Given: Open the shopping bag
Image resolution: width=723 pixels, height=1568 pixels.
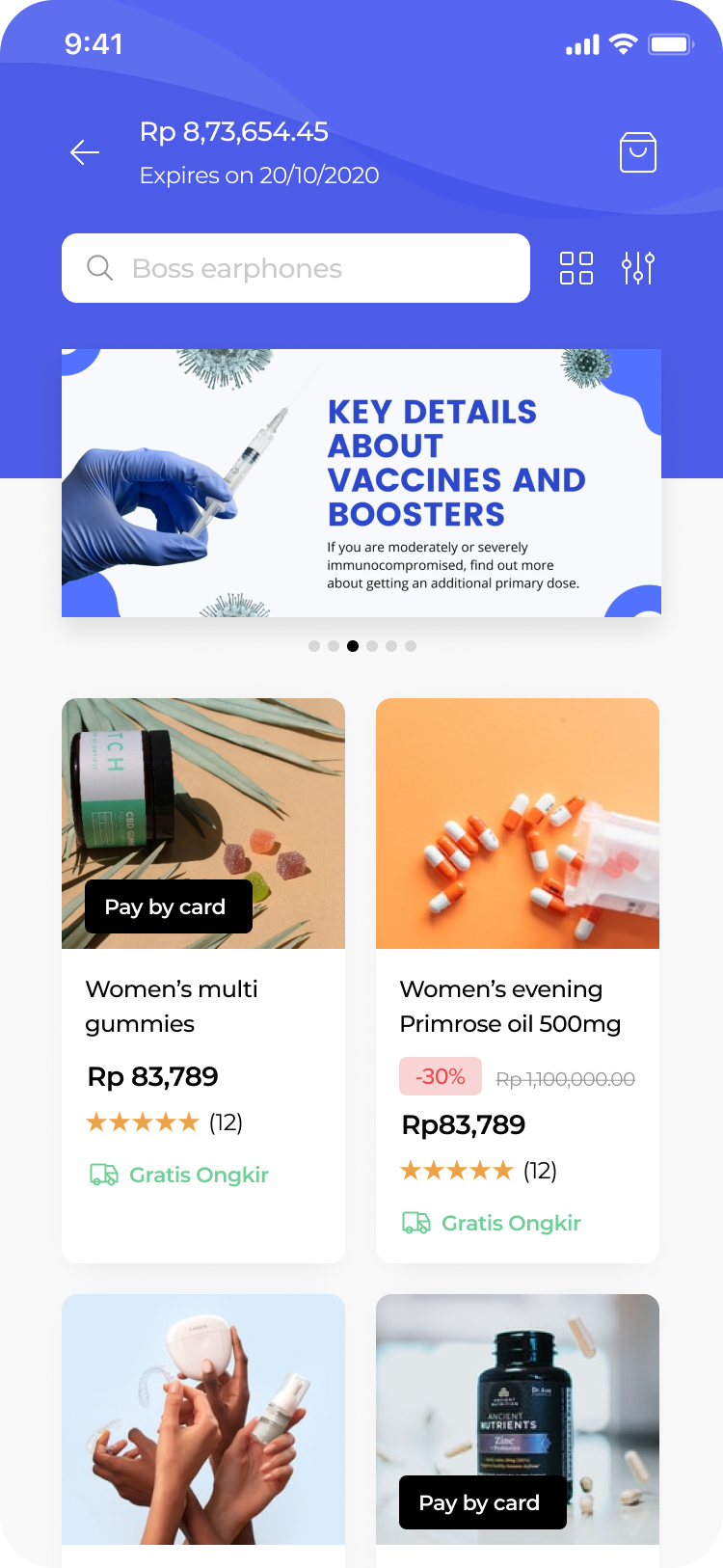Looking at the screenshot, I should tap(637, 152).
